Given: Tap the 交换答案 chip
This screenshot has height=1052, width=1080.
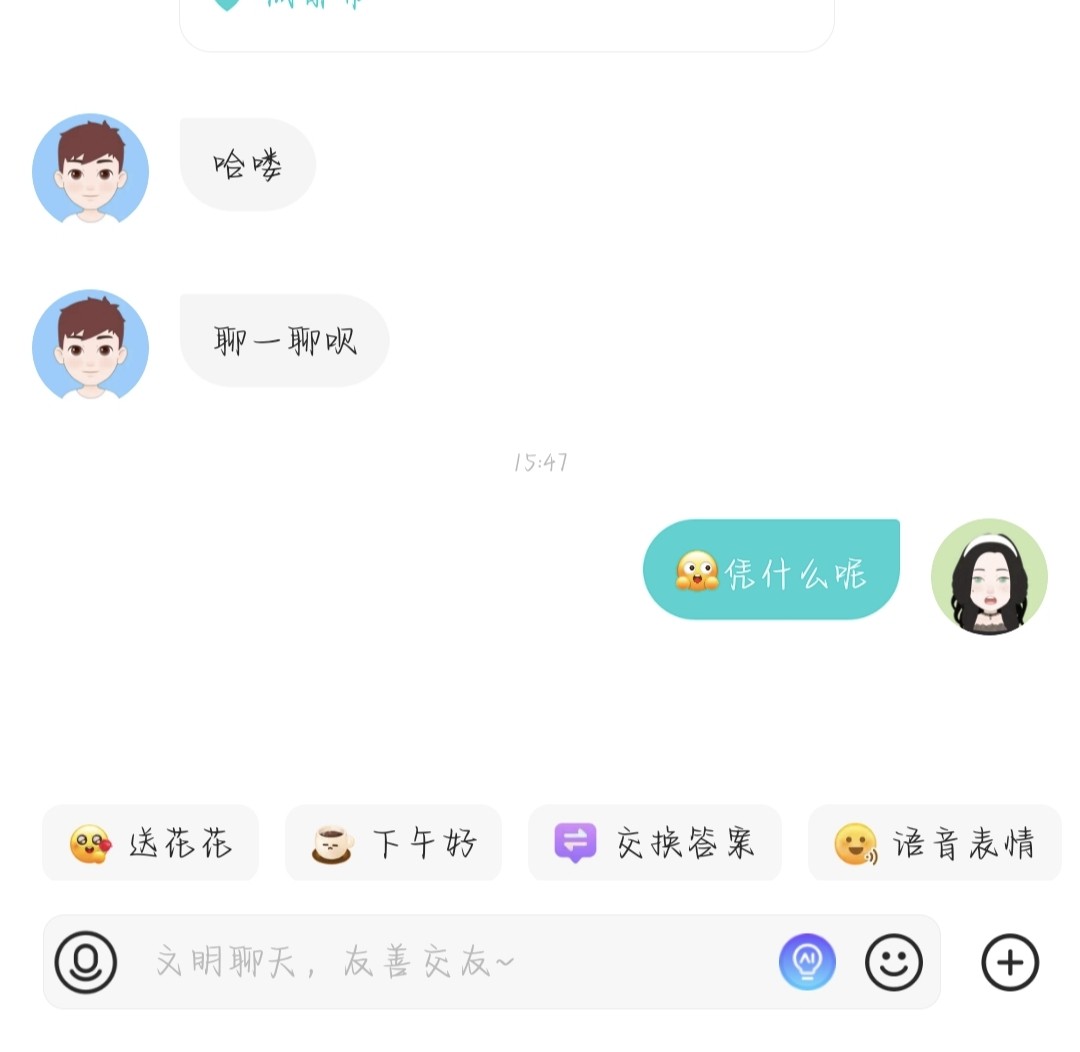Looking at the screenshot, I should pos(655,844).
